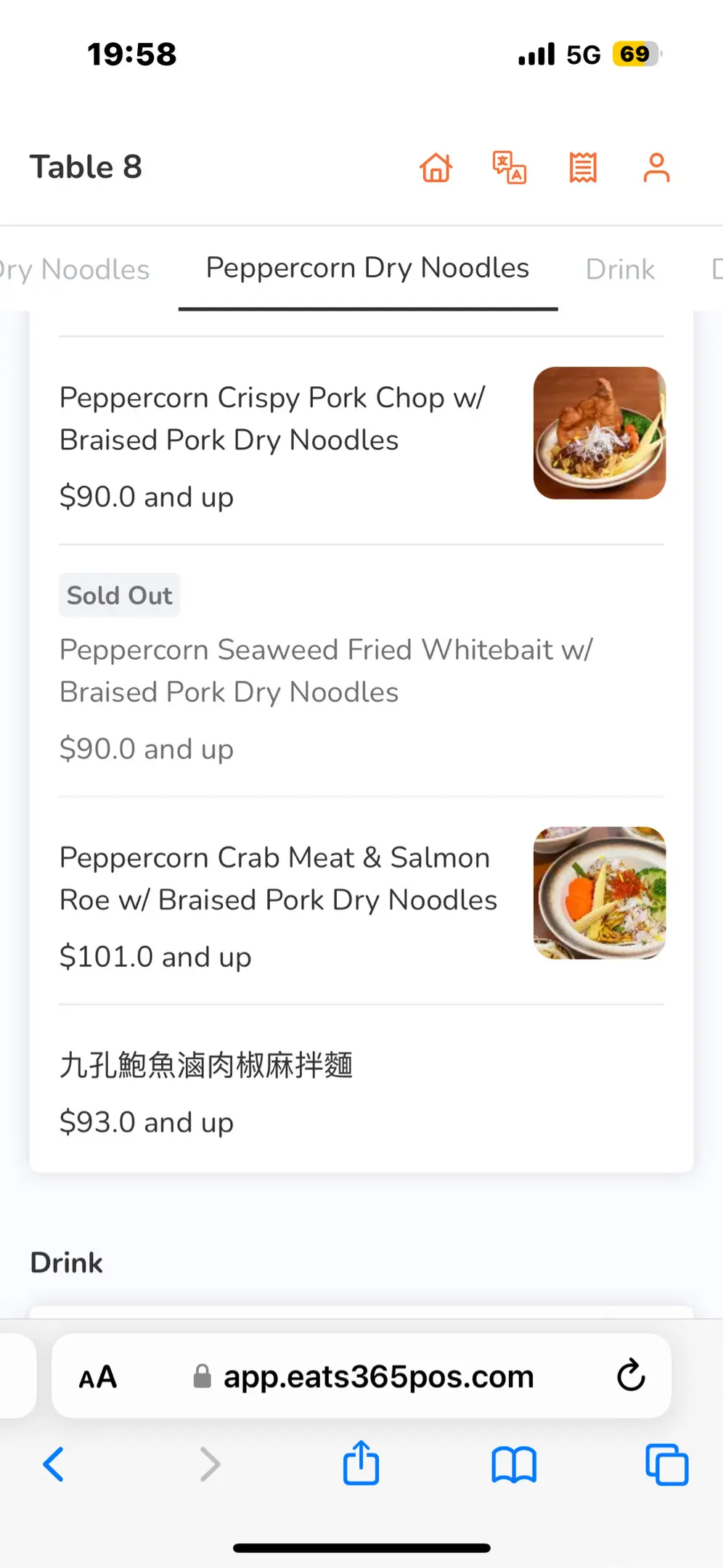
Task: Select the Peppercorn Dry Noodles tab
Action: [x=367, y=268]
